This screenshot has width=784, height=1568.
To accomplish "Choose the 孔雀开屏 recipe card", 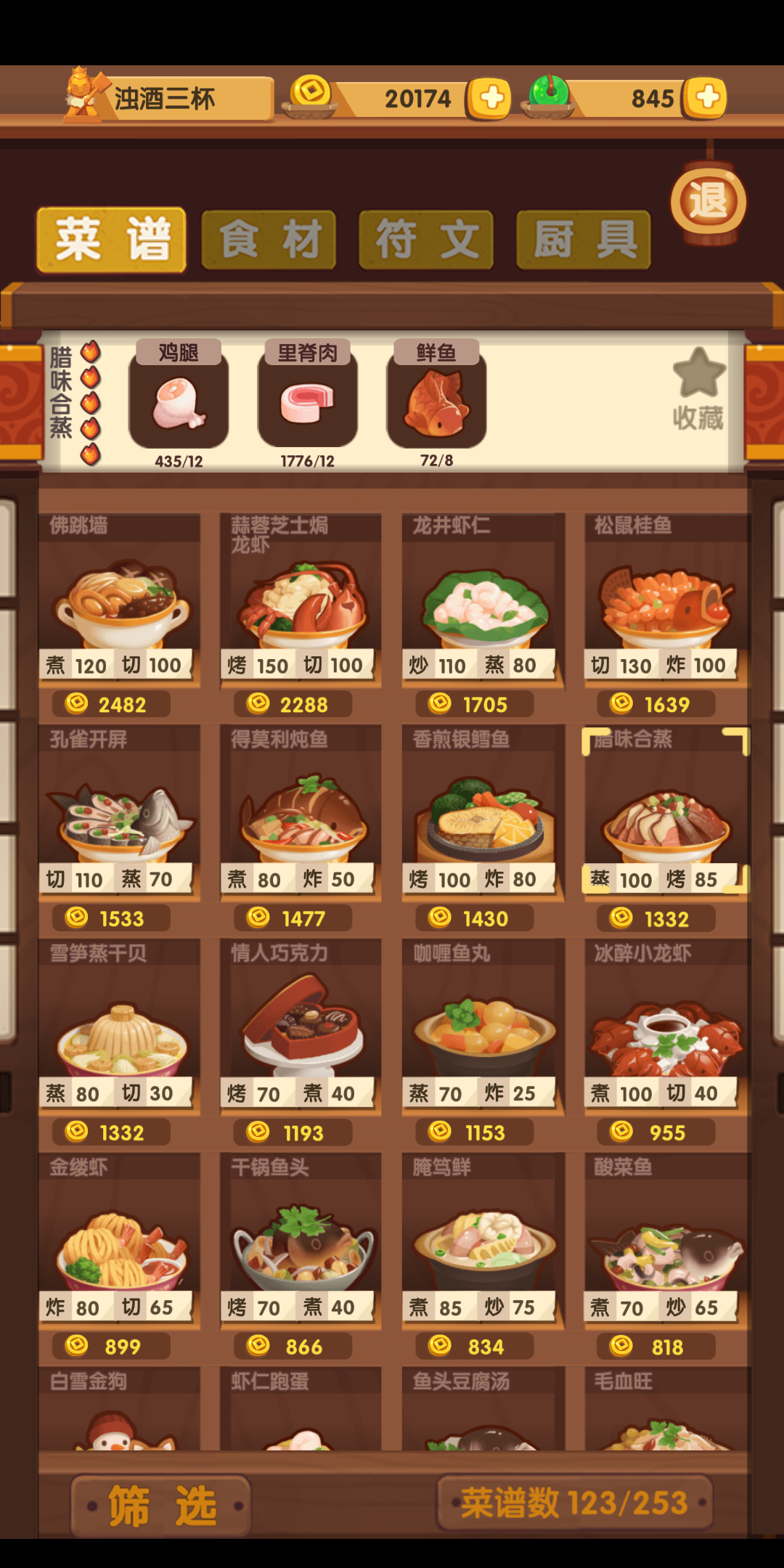I will (120, 817).
